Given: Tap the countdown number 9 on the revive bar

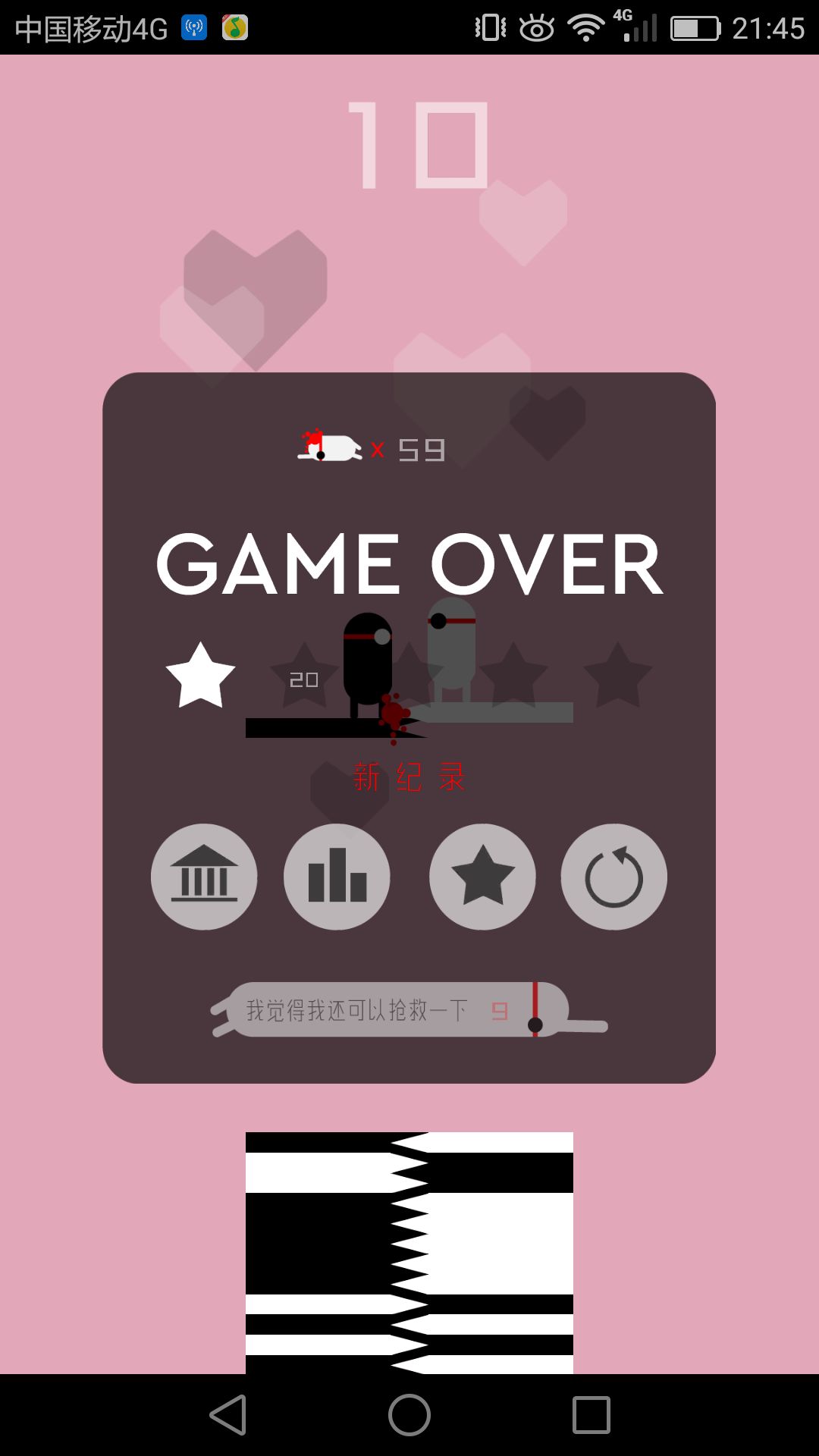Looking at the screenshot, I should [x=500, y=1011].
